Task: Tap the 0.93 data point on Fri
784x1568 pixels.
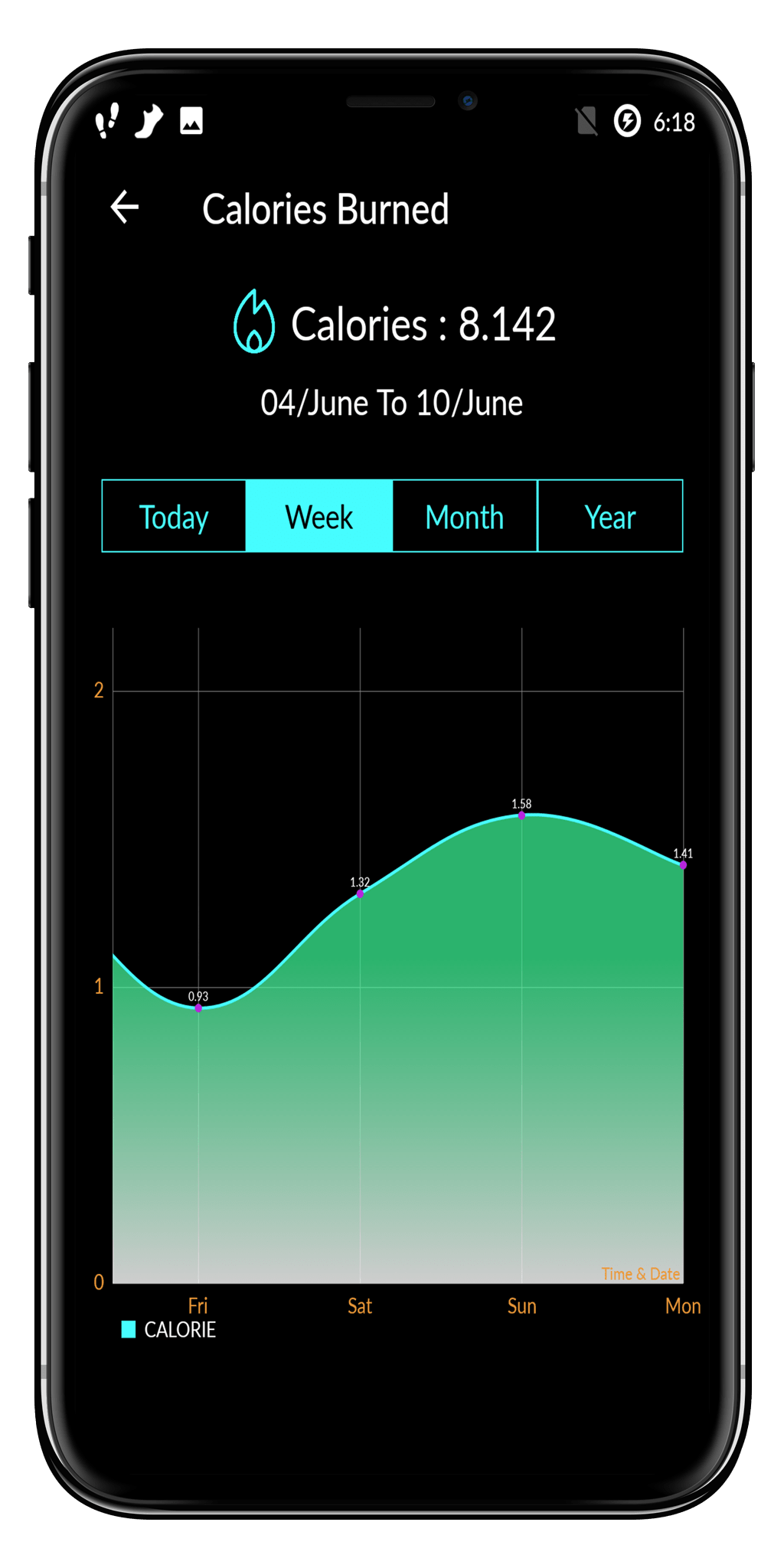Action: [x=198, y=1008]
